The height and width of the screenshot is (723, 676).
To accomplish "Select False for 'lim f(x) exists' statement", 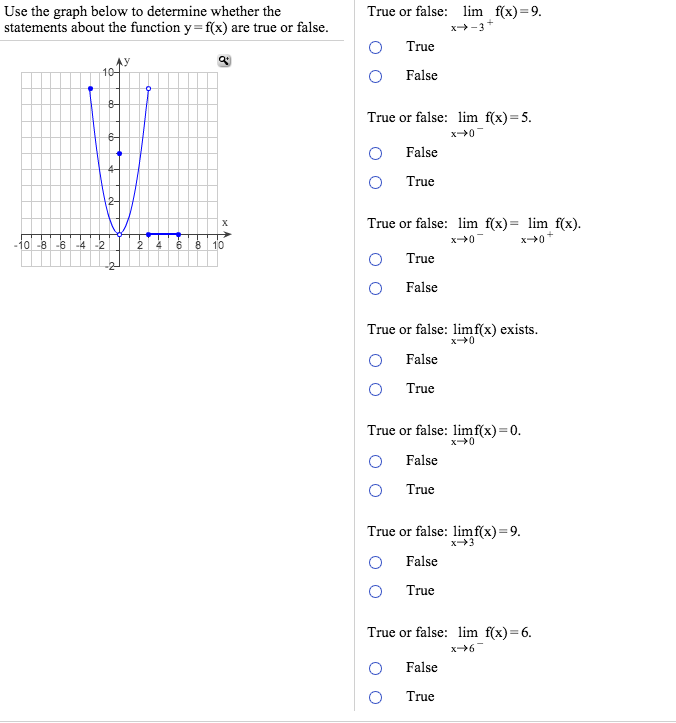I will 375,360.
